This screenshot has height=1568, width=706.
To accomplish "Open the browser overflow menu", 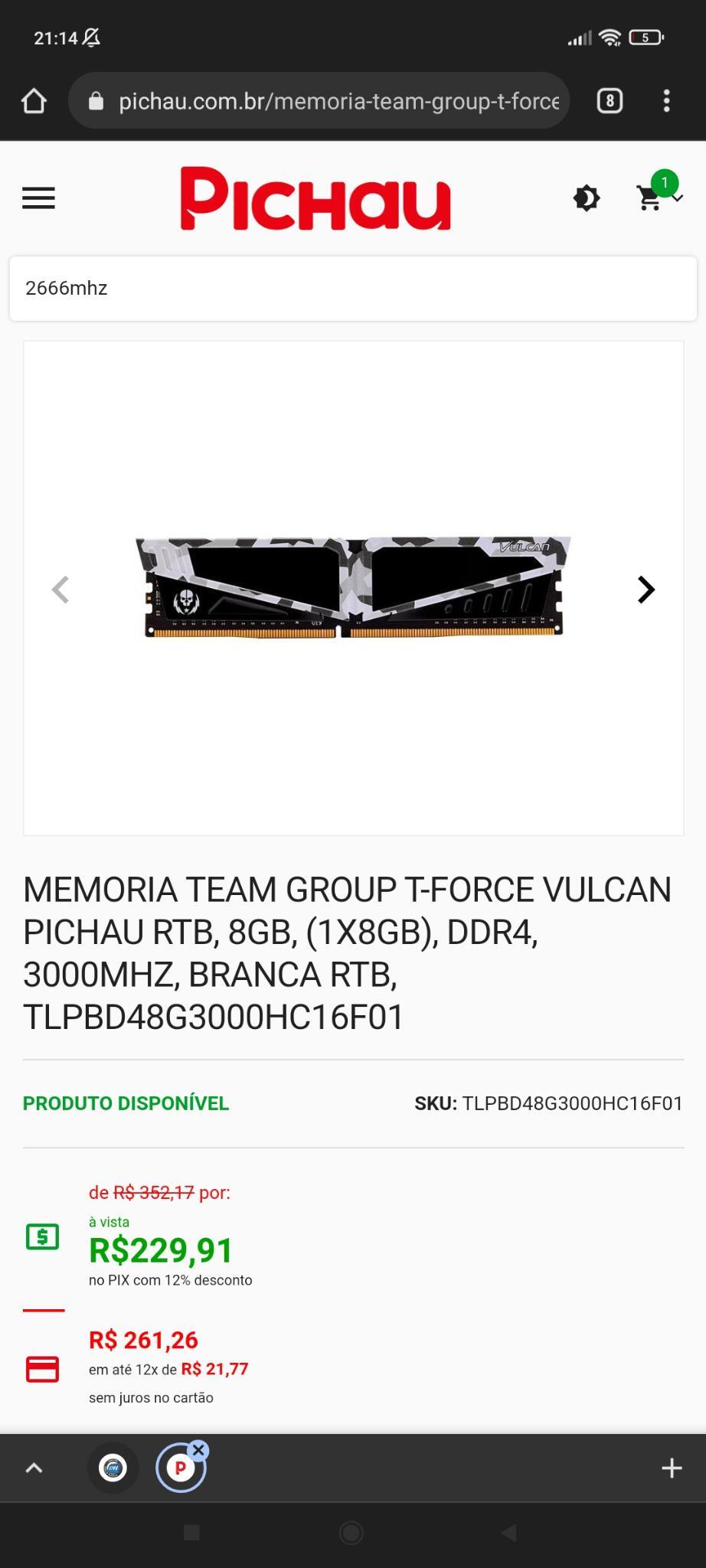I will [x=667, y=101].
